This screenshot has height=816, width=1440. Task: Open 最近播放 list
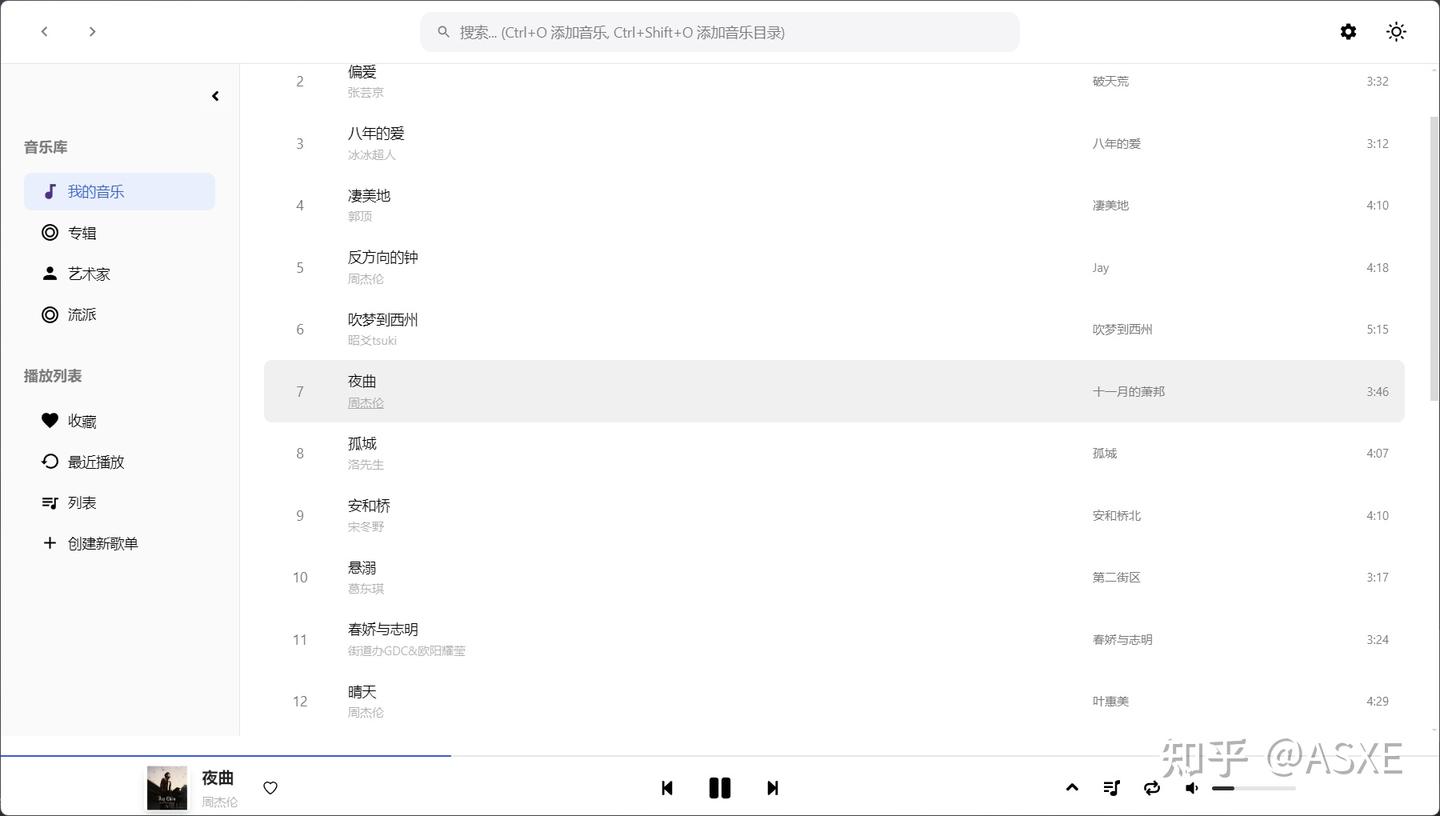point(95,462)
